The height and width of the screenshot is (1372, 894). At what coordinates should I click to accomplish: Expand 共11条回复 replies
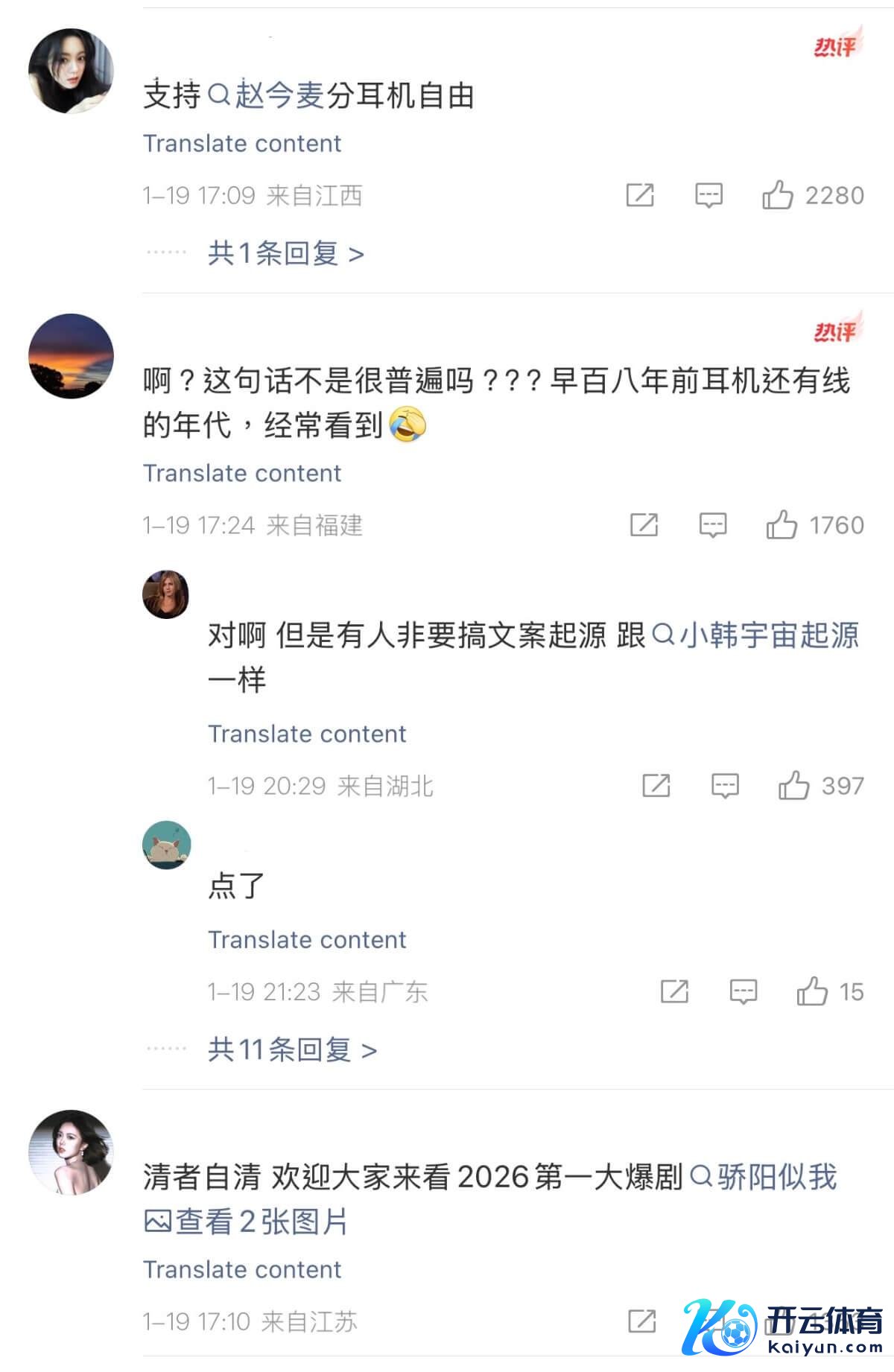click(x=292, y=1050)
